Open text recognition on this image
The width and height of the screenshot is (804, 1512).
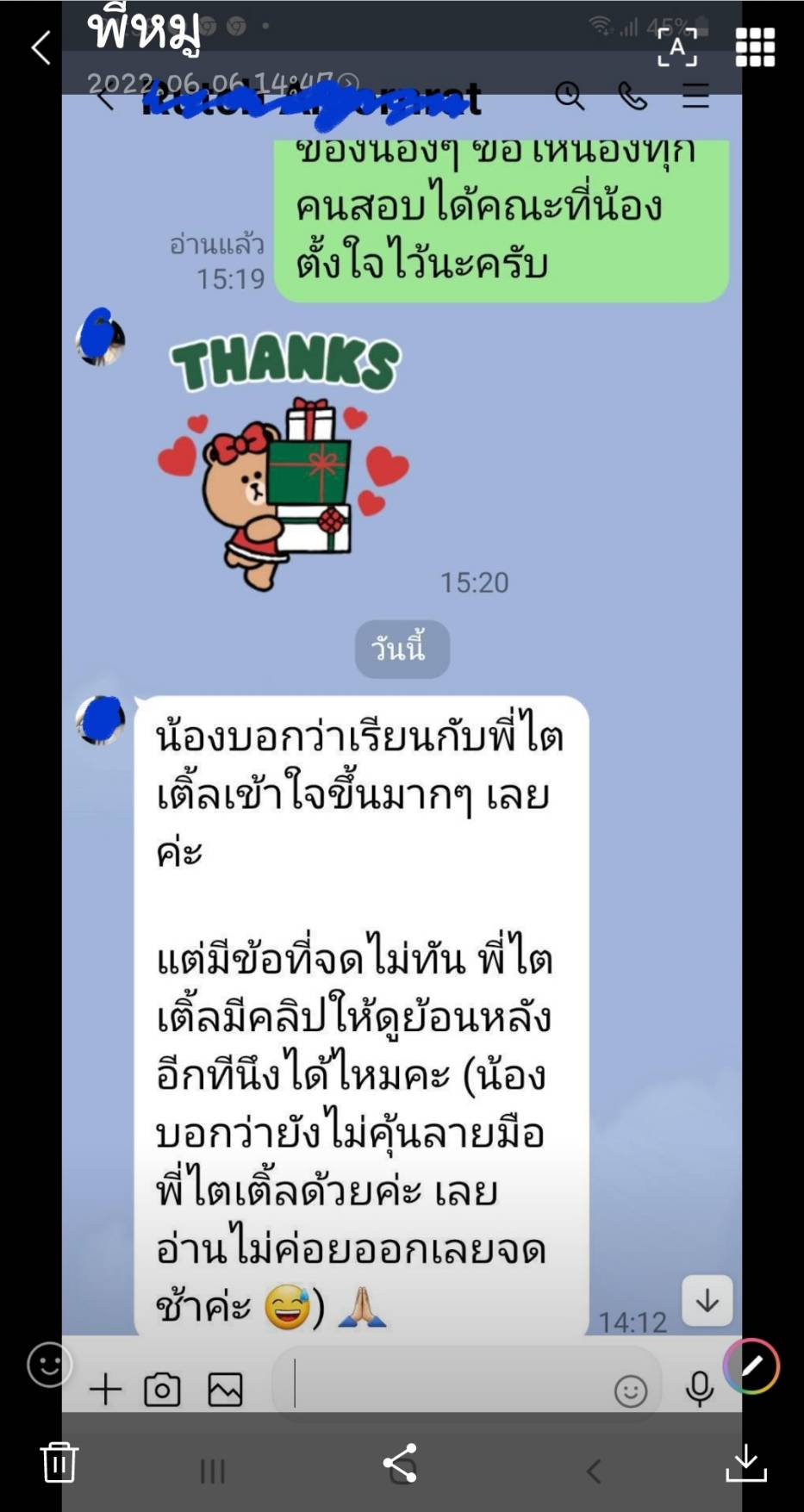[x=677, y=47]
